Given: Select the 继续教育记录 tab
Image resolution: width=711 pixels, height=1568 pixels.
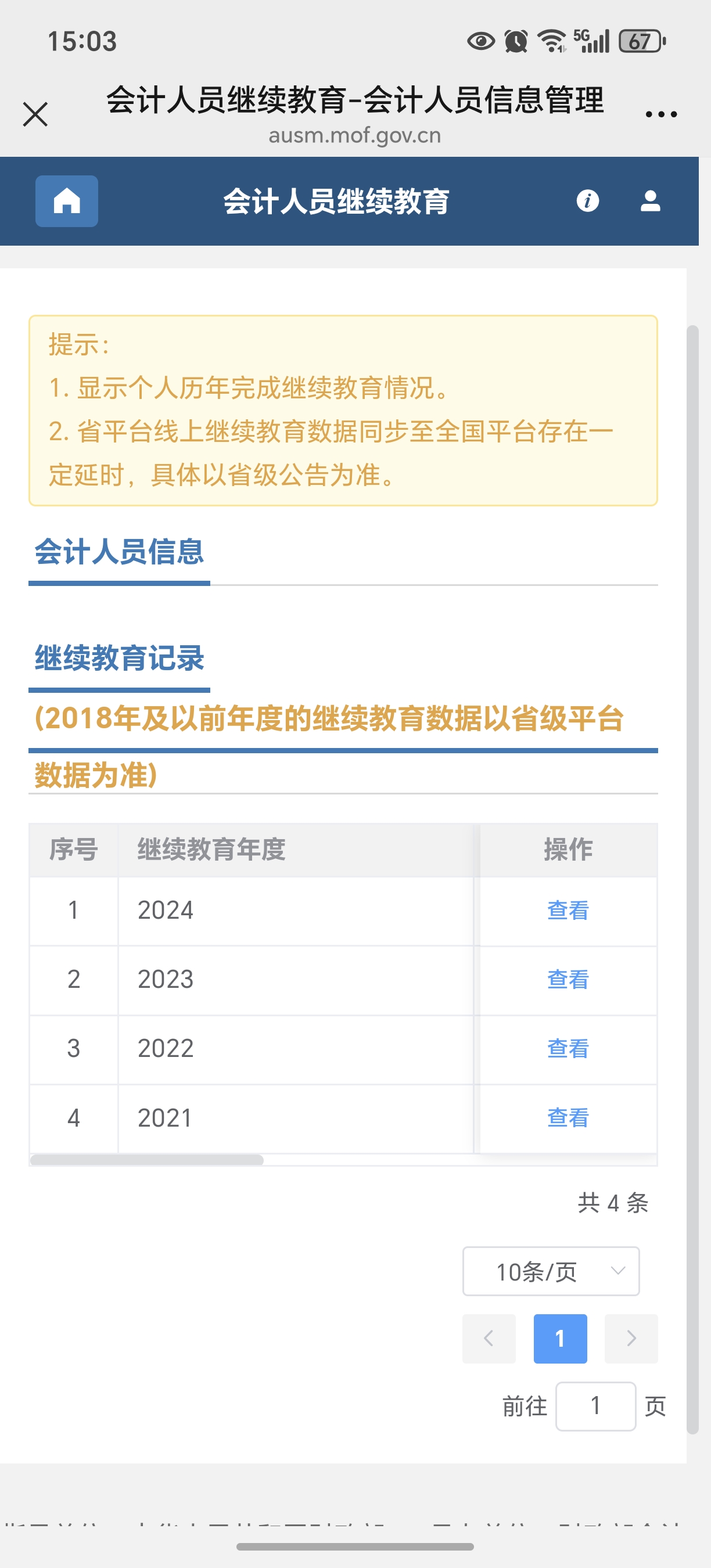Looking at the screenshot, I should pos(119,659).
